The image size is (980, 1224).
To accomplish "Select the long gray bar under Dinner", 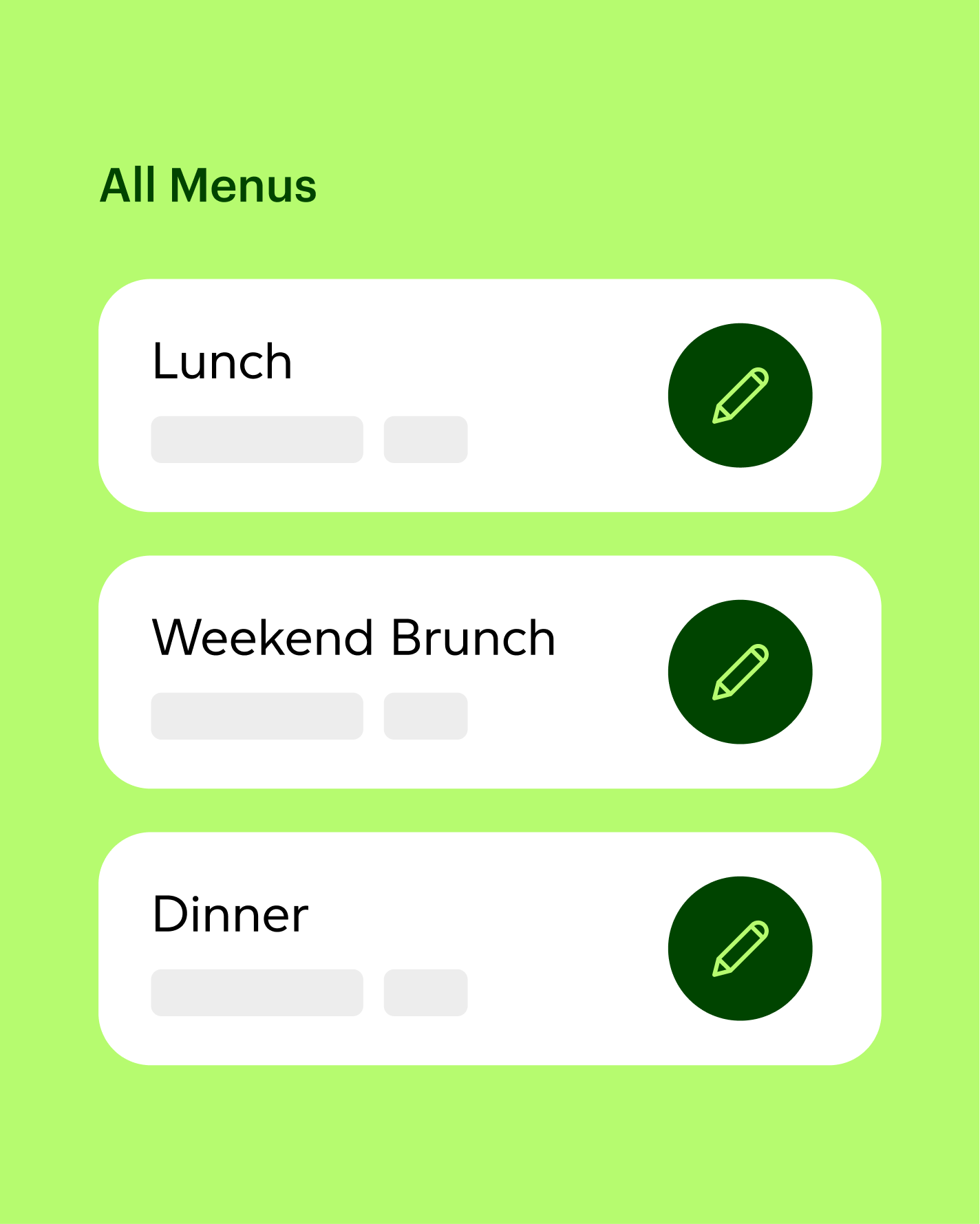I will pos(257,991).
